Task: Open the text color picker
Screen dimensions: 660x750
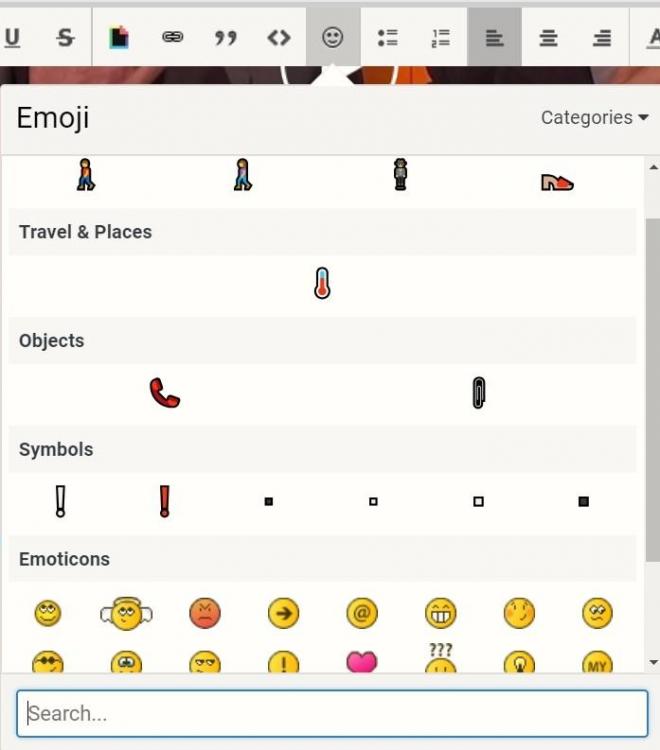Action: tap(119, 38)
